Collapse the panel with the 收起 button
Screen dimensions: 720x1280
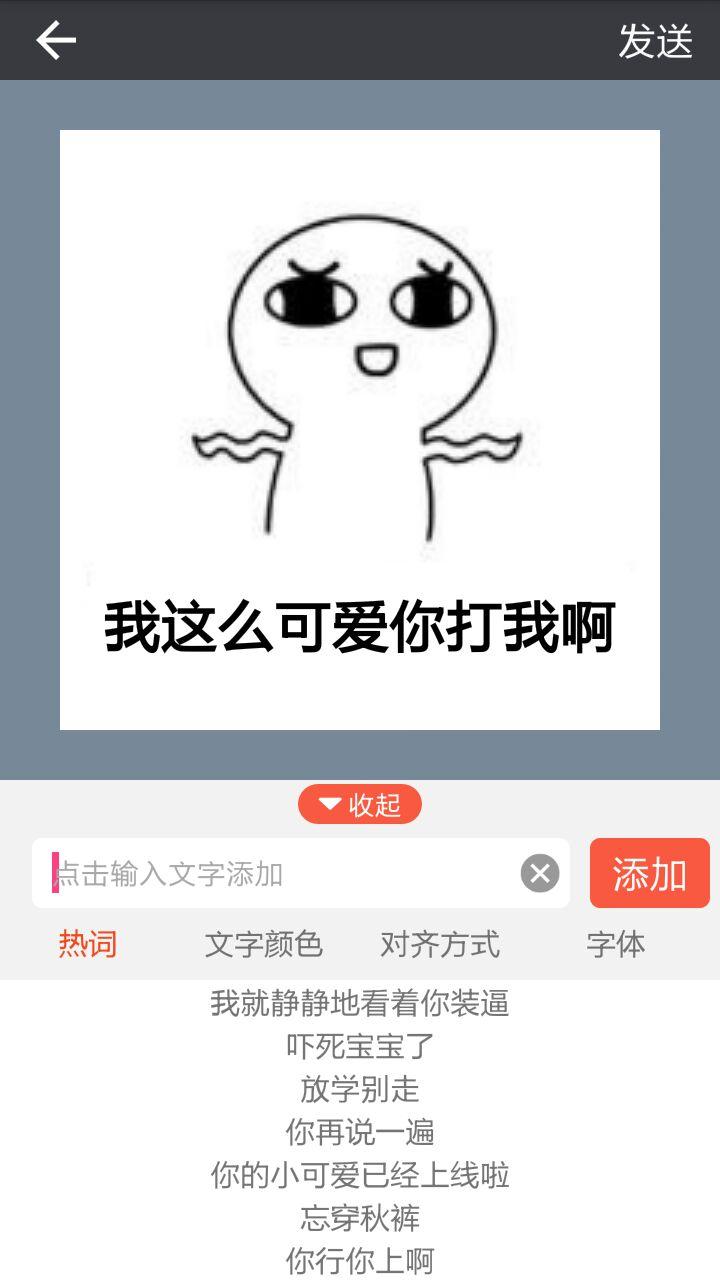click(x=360, y=804)
